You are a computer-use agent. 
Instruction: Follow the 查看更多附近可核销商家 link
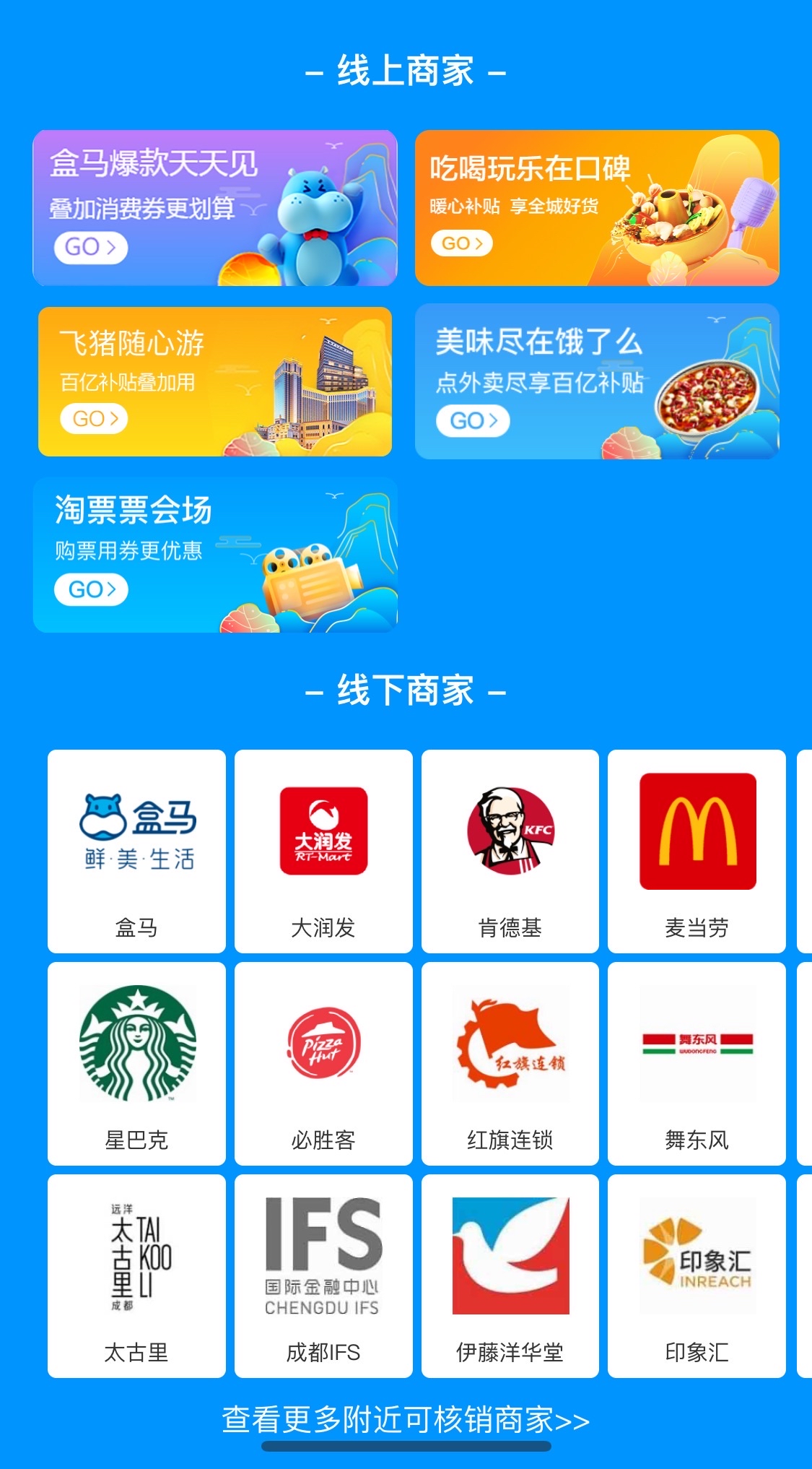click(x=406, y=1419)
